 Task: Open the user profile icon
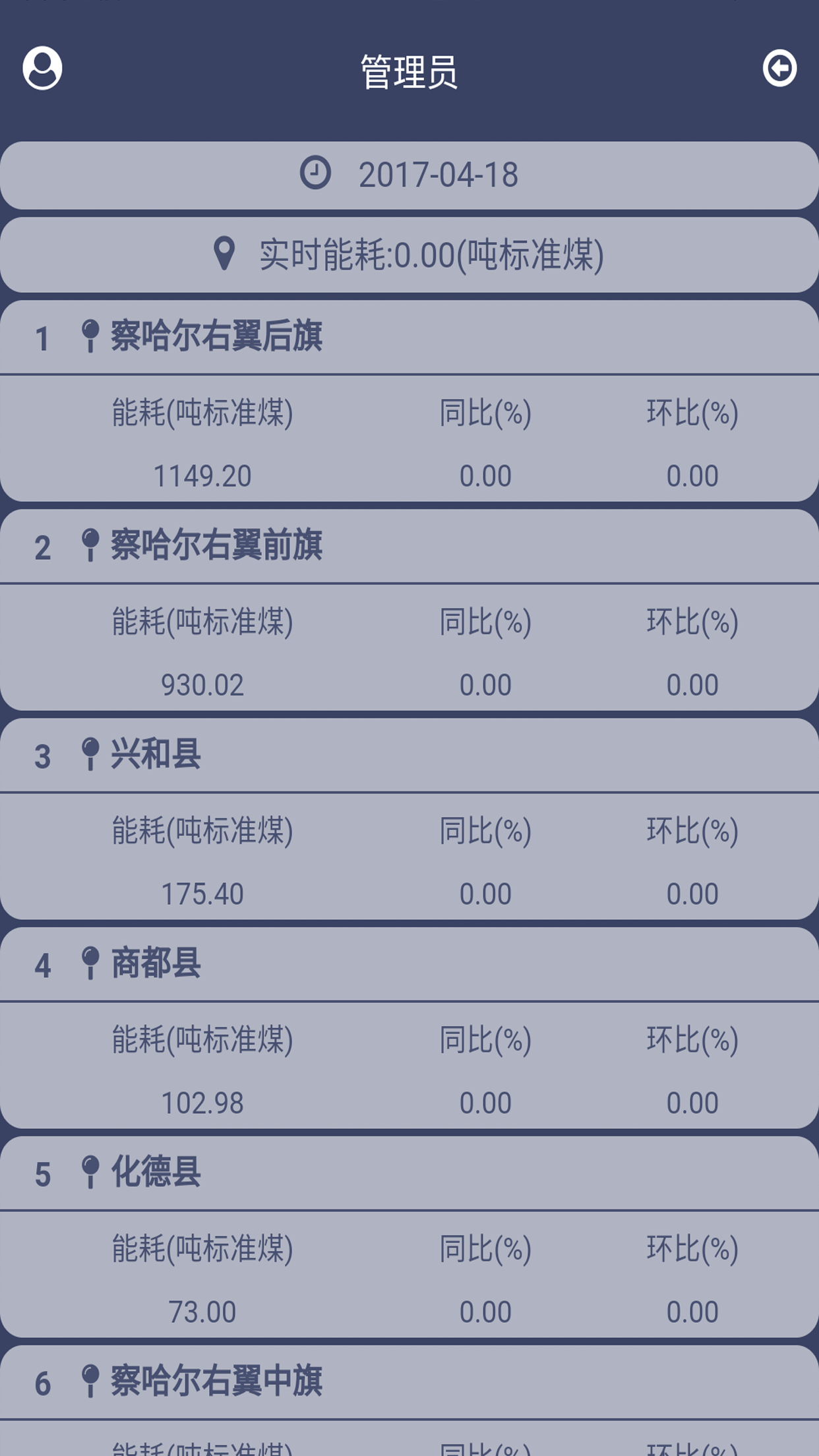coord(42,68)
